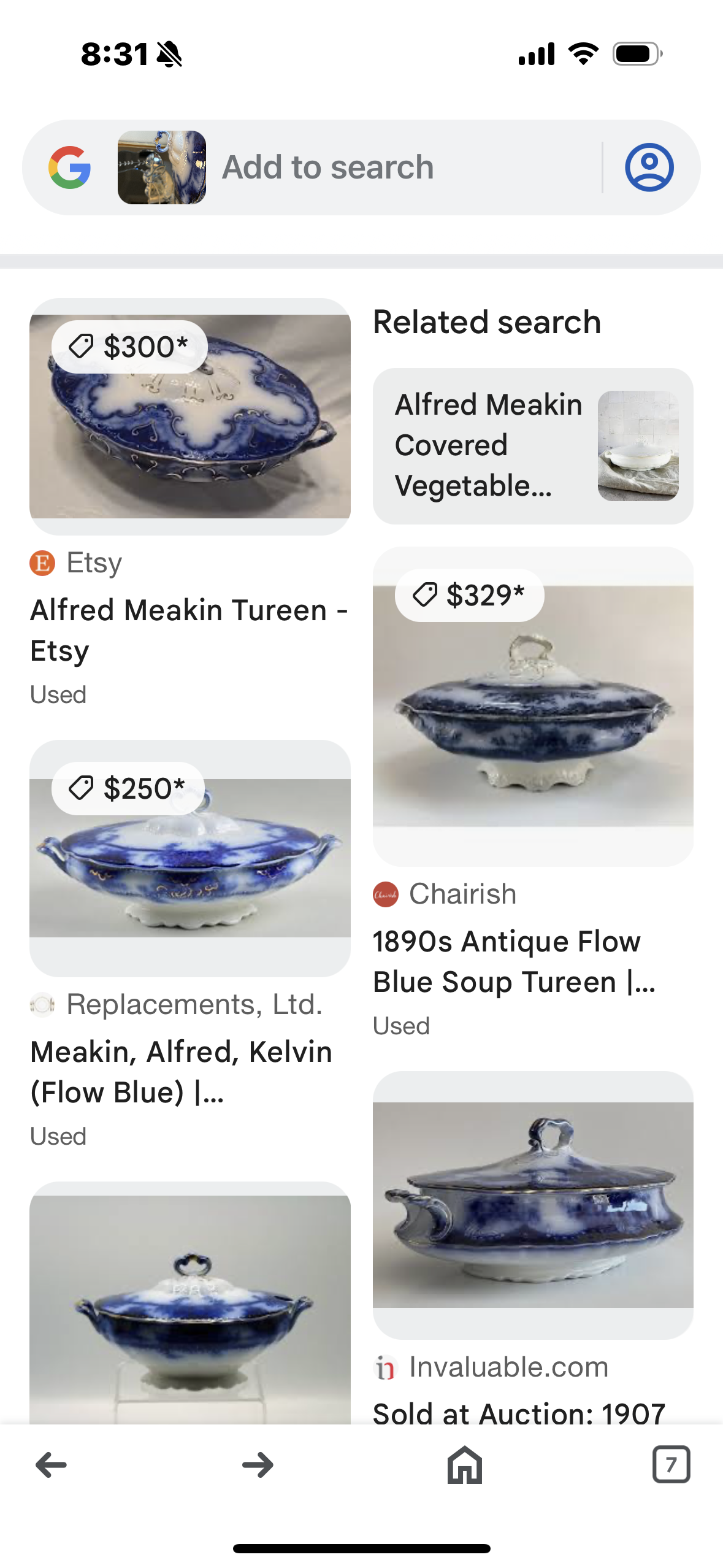723x1568 pixels.
Task: Return to the browser home page
Action: pyautogui.click(x=464, y=1465)
